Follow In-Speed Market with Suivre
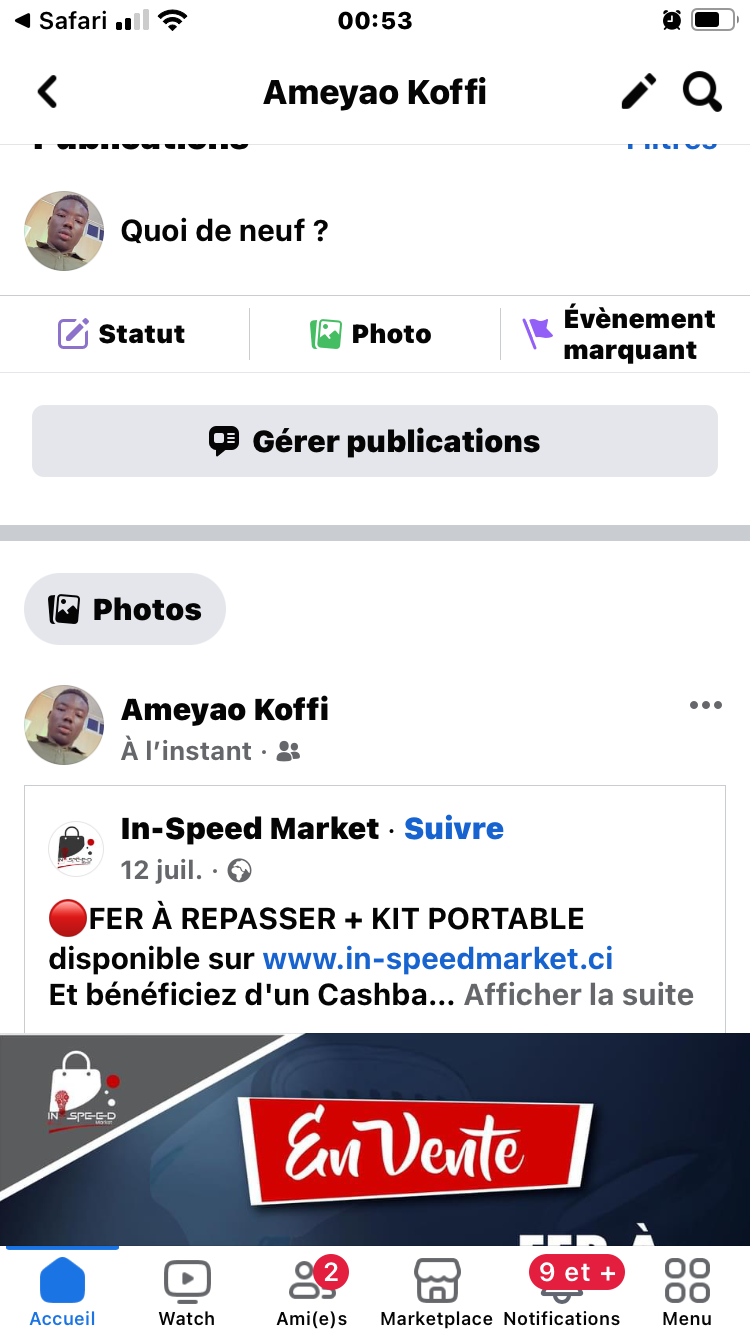 coord(453,828)
